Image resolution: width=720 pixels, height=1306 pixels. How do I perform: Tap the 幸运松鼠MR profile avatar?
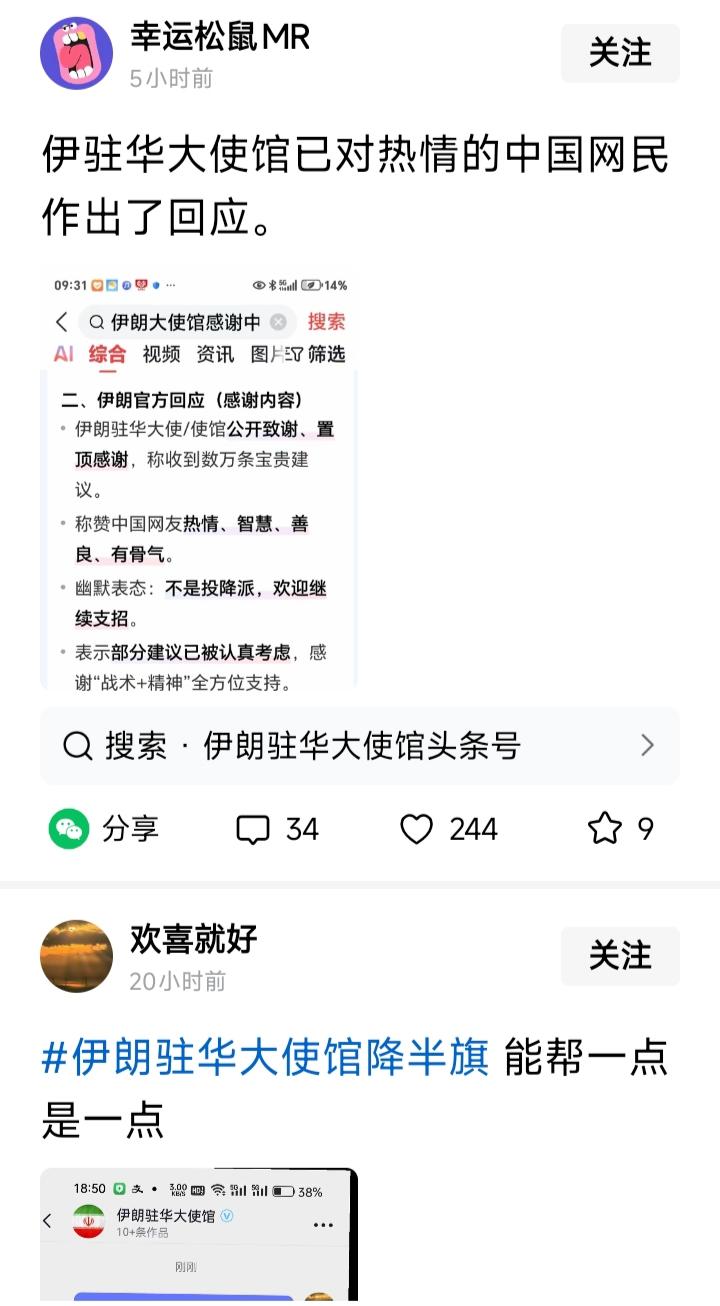point(74,53)
